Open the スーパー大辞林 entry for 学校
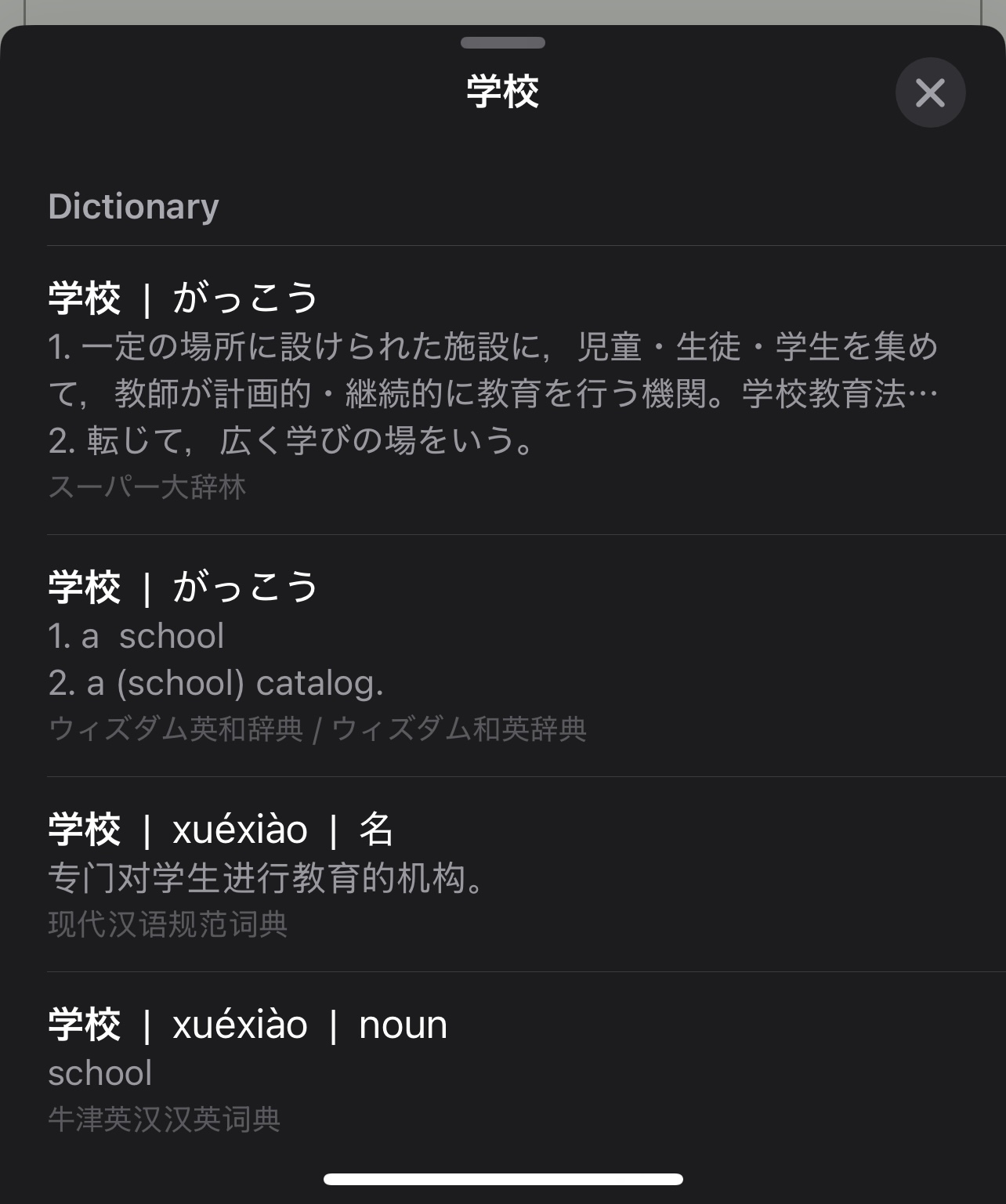Image resolution: width=1006 pixels, height=1204 pixels. (501, 390)
